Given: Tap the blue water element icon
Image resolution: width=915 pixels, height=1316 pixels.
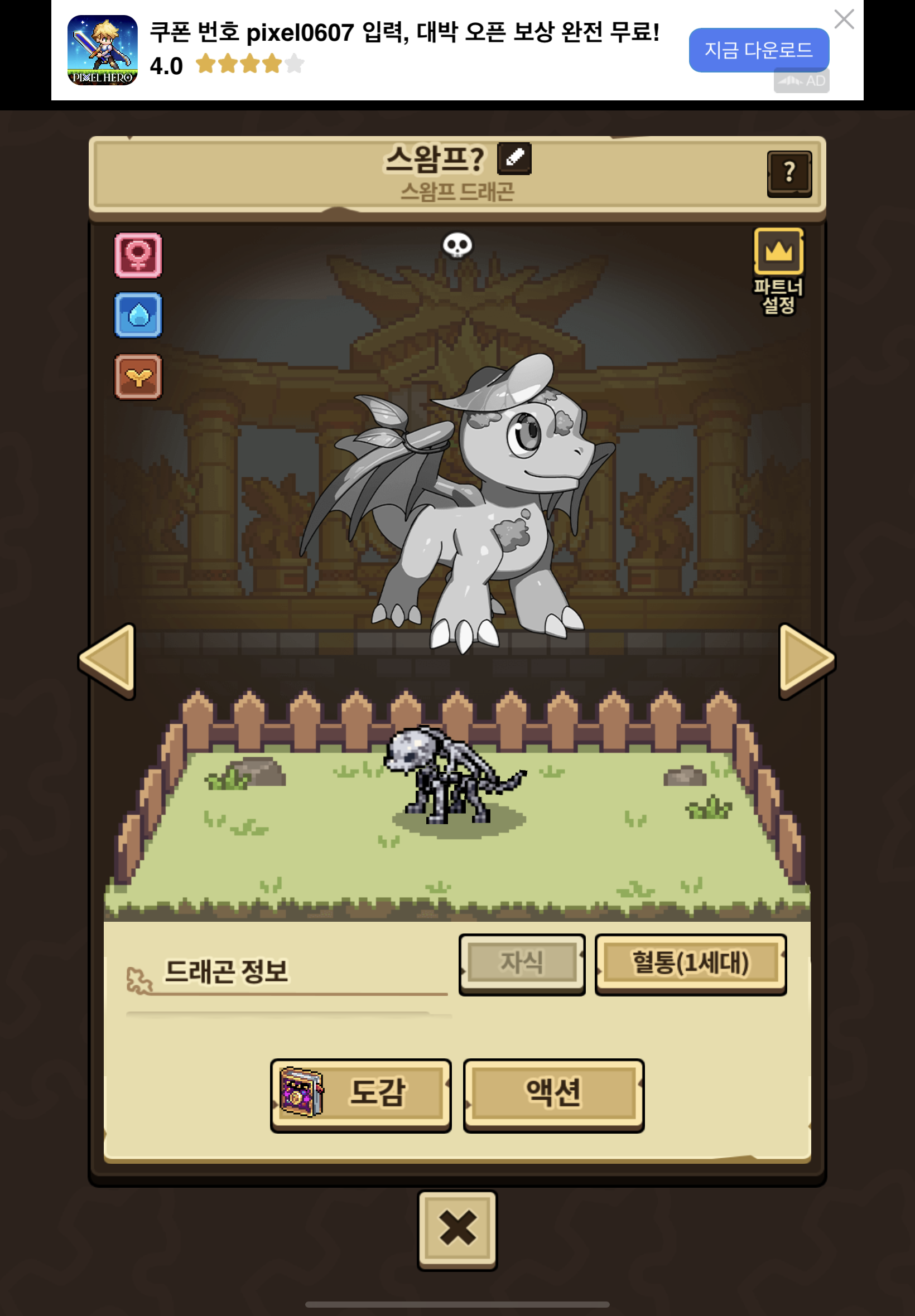Looking at the screenshot, I should coord(138,315).
